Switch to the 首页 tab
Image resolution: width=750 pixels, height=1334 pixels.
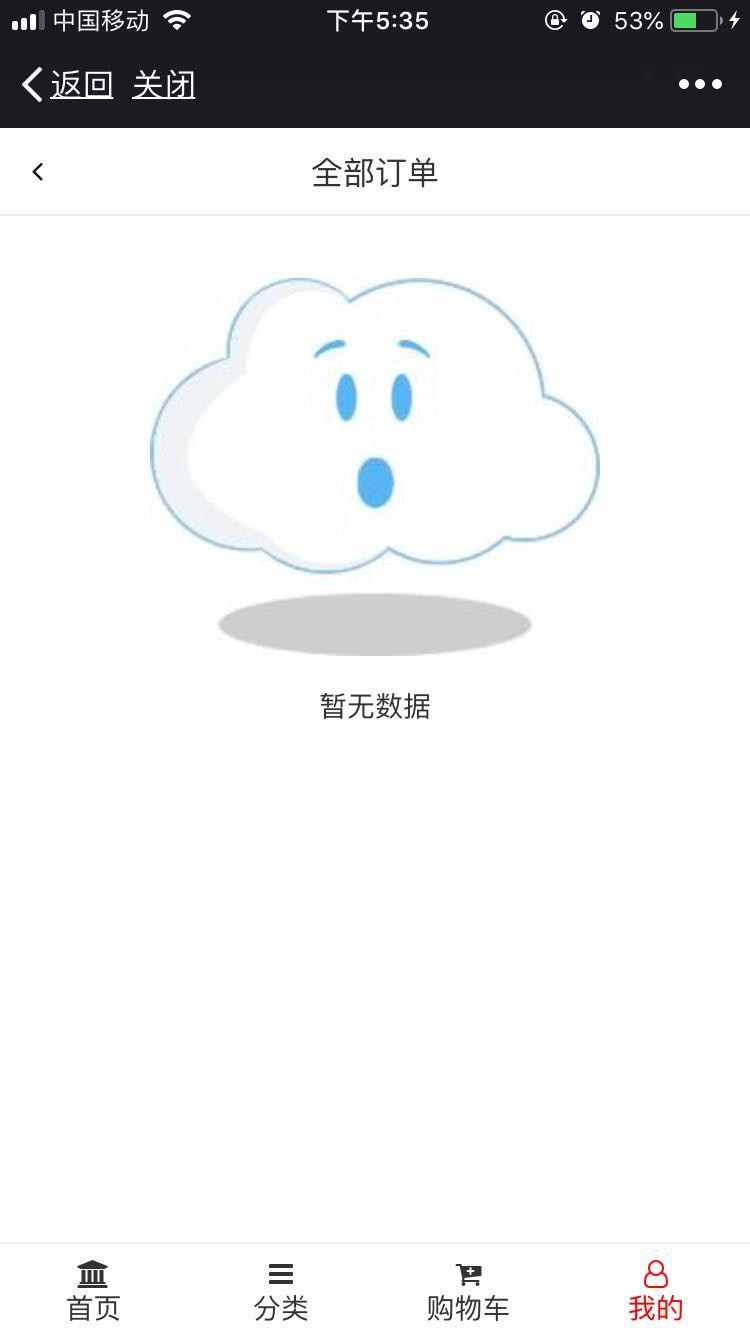pyautogui.click(x=92, y=1305)
